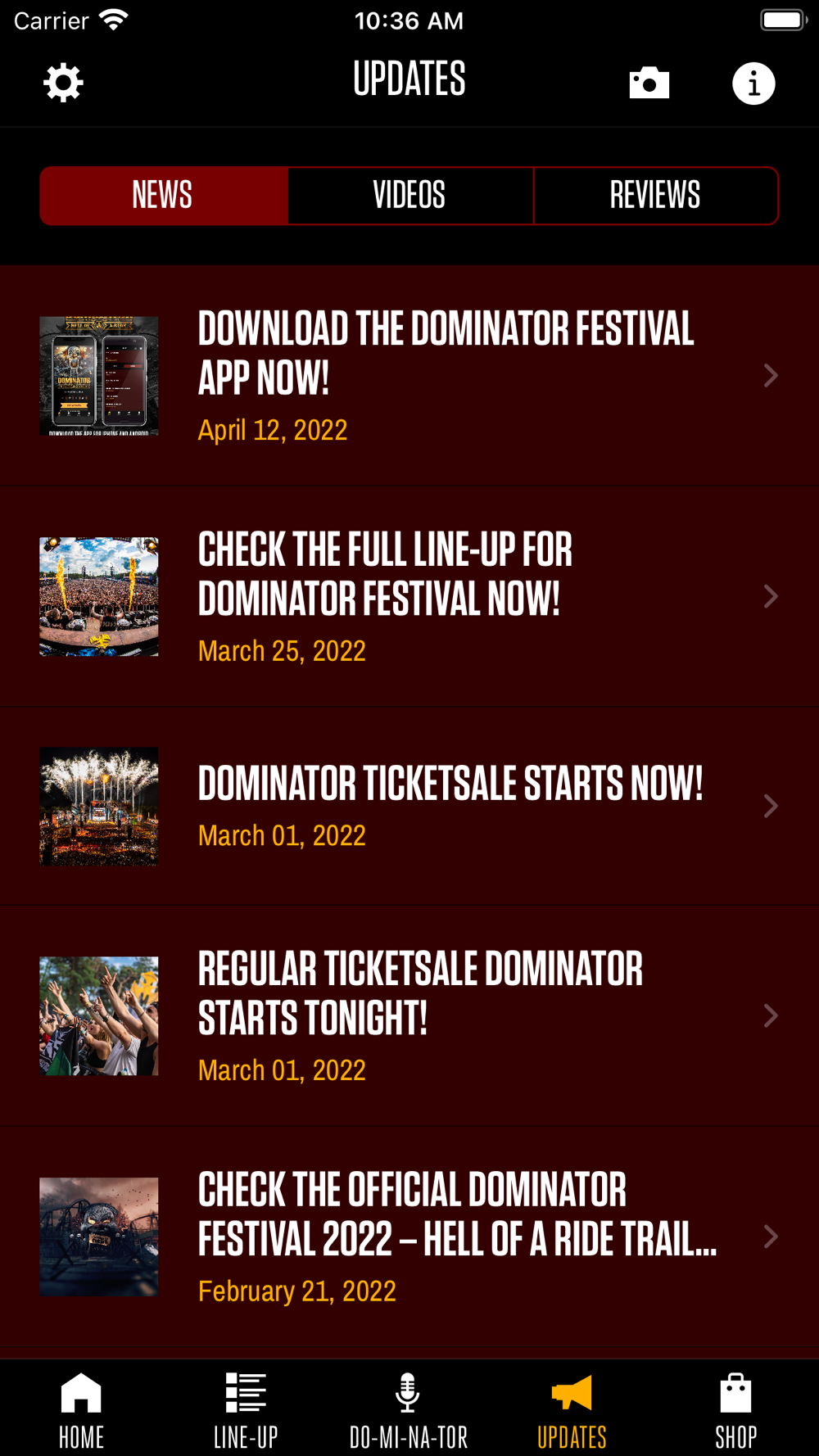
Task: Open 'Download the Dominator Festival App Now' article
Action: point(409,375)
